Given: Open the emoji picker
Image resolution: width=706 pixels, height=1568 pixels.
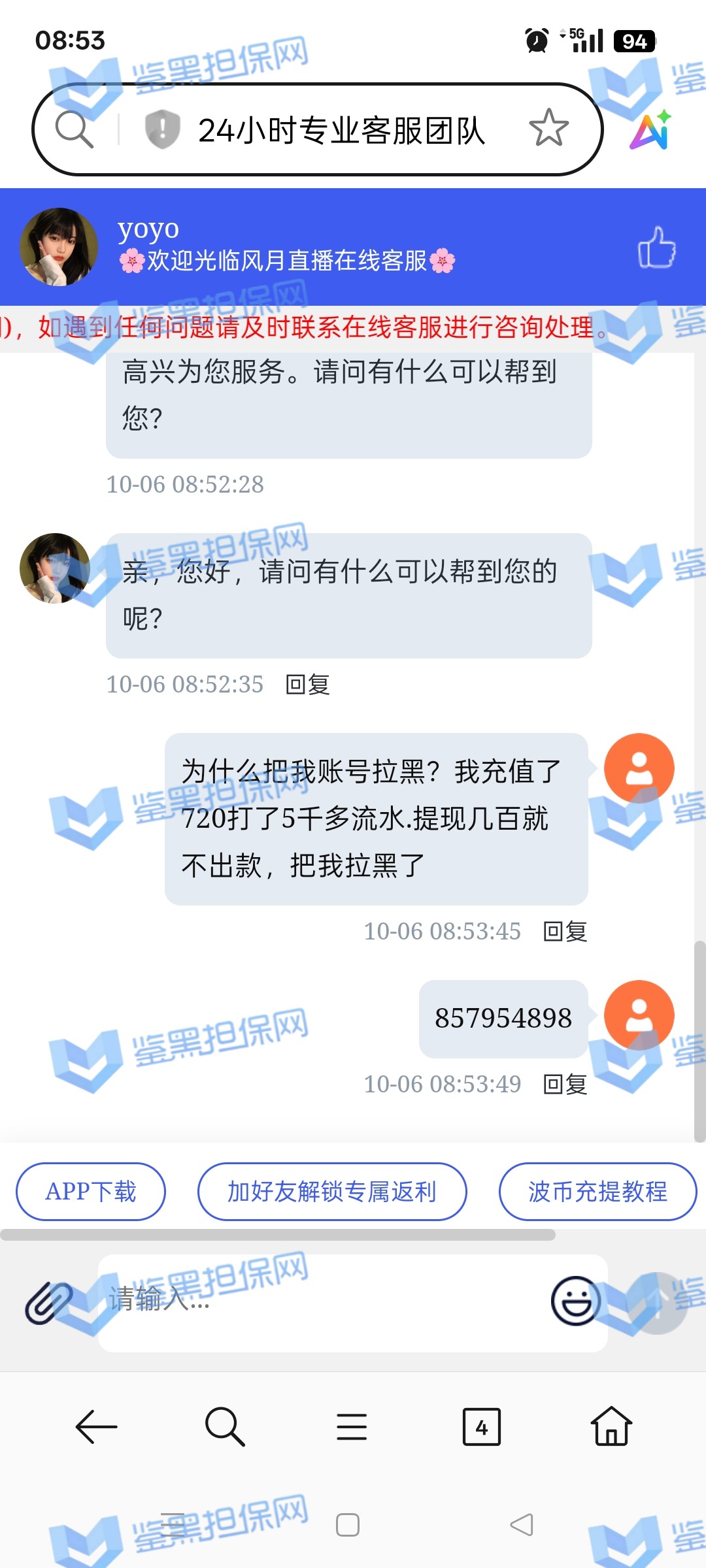Looking at the screenshot, I should [x=575, y=1301].
